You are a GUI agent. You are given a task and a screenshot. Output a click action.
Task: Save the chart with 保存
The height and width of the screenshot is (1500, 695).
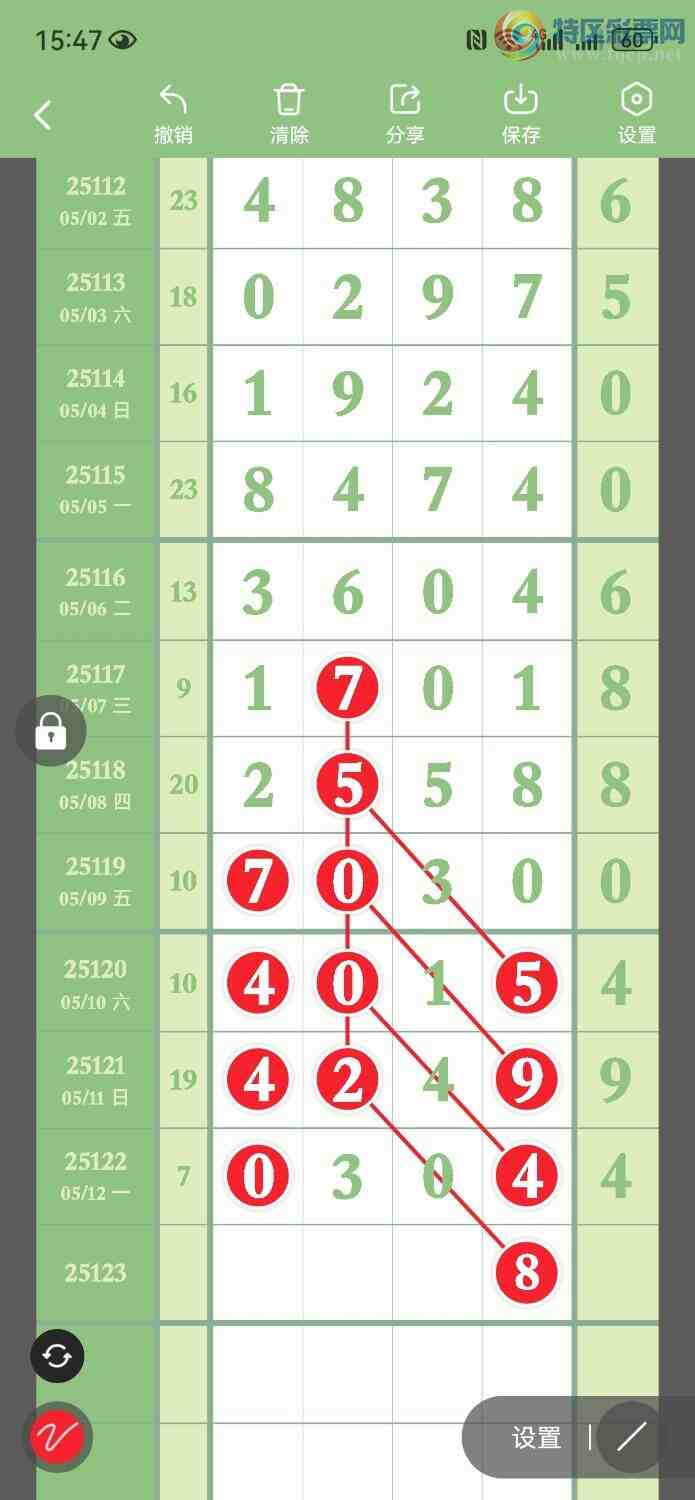[521, 115]
